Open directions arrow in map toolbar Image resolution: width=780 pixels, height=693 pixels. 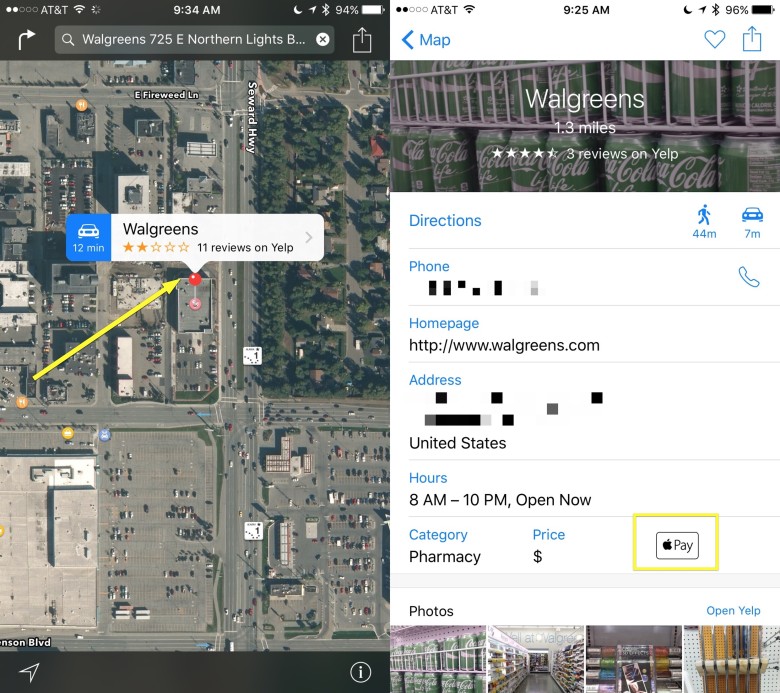pos(25,40)
